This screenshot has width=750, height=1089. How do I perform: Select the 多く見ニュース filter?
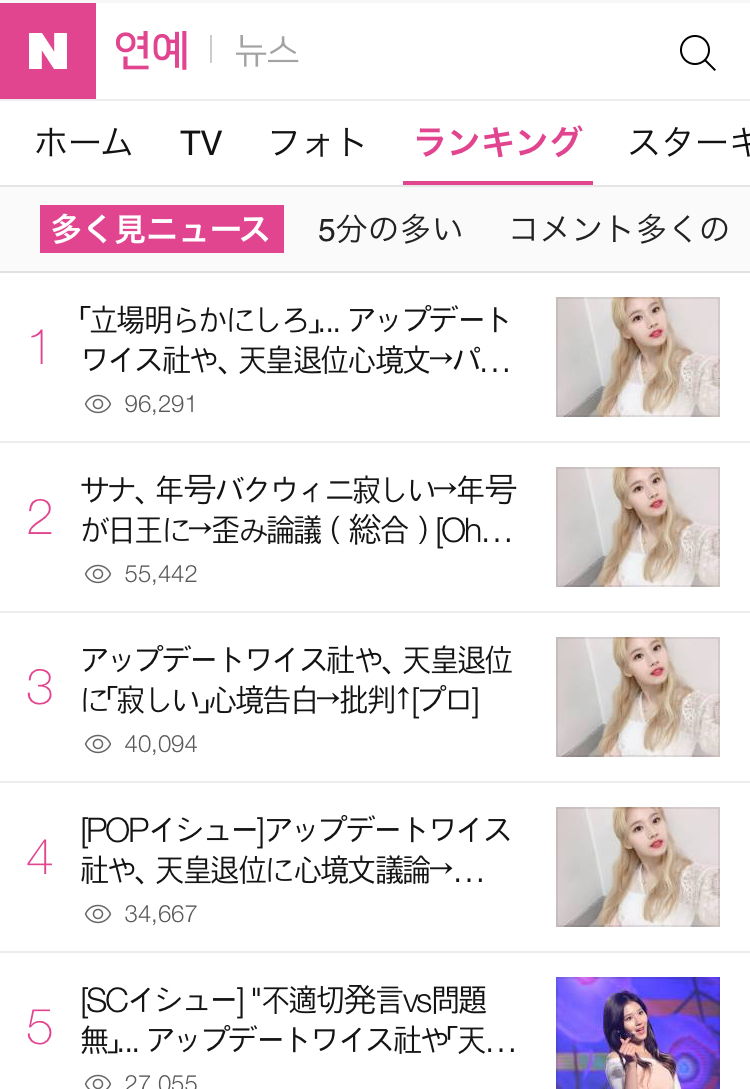[x=162, y=229]
